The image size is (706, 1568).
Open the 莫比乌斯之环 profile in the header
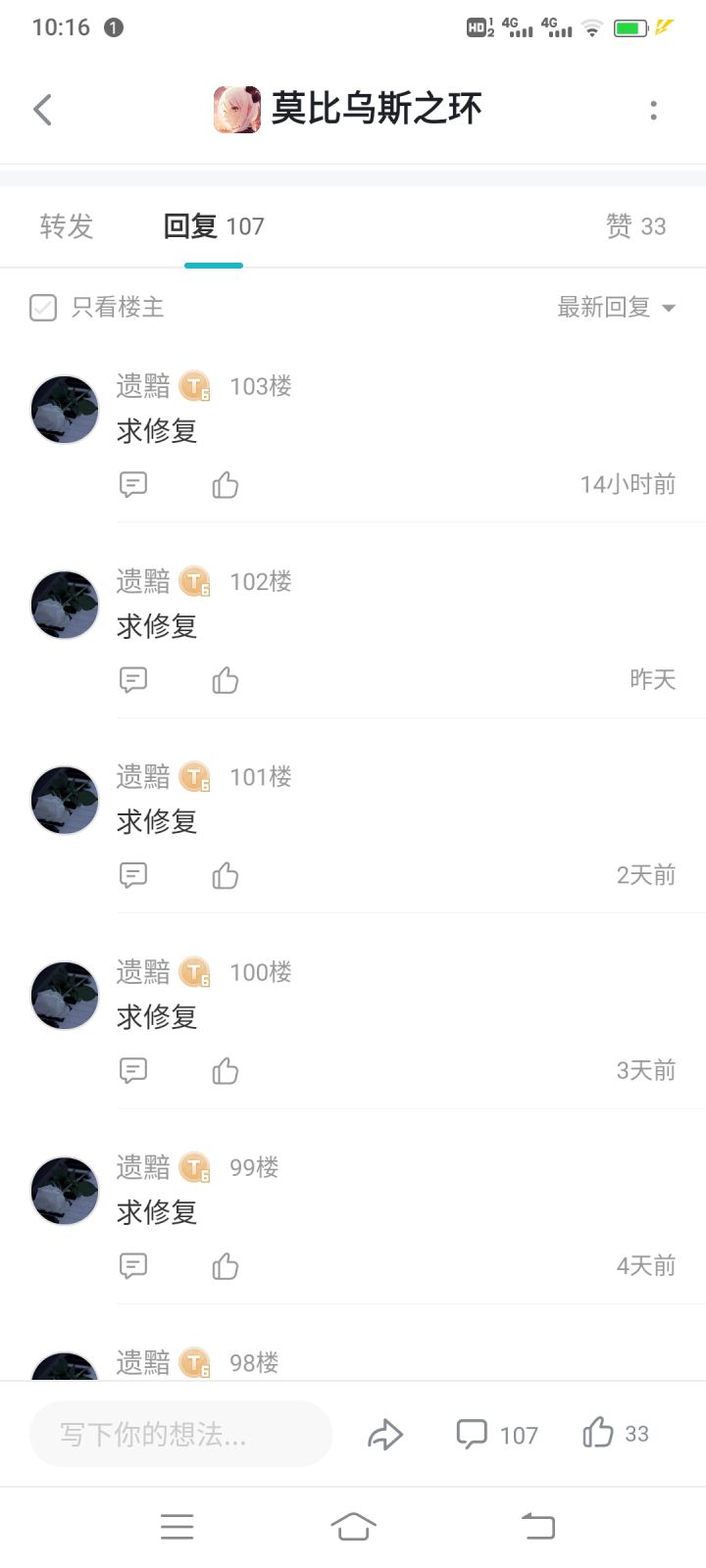point(348,109)
